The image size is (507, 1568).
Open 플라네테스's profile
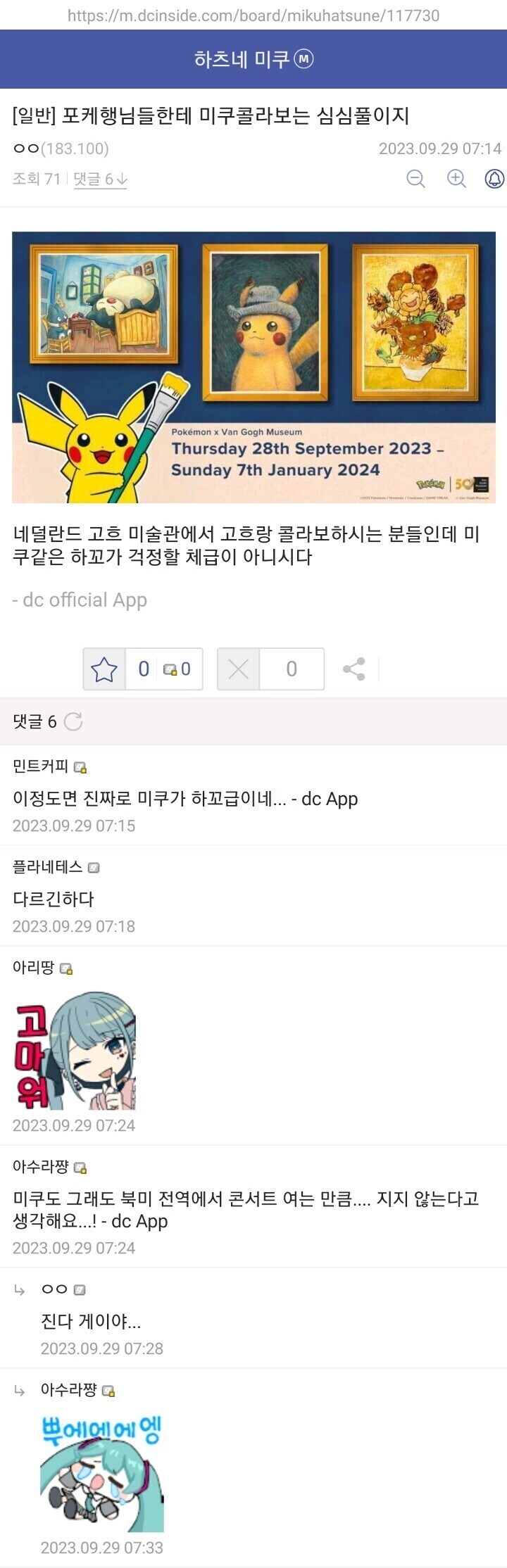click(x=48, y=867)
